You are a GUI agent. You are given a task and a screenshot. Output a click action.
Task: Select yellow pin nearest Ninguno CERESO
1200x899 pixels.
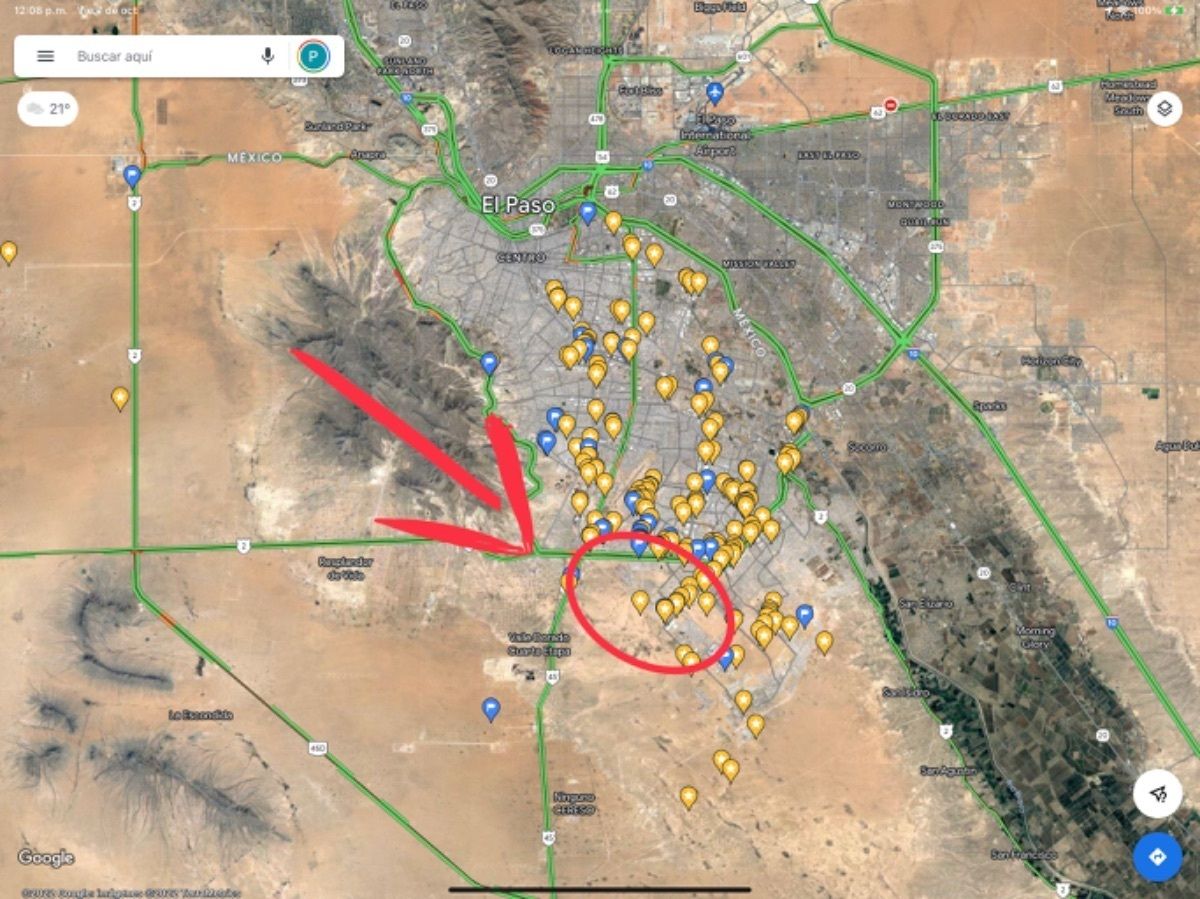pyautogui.click(x=688, y=796)
